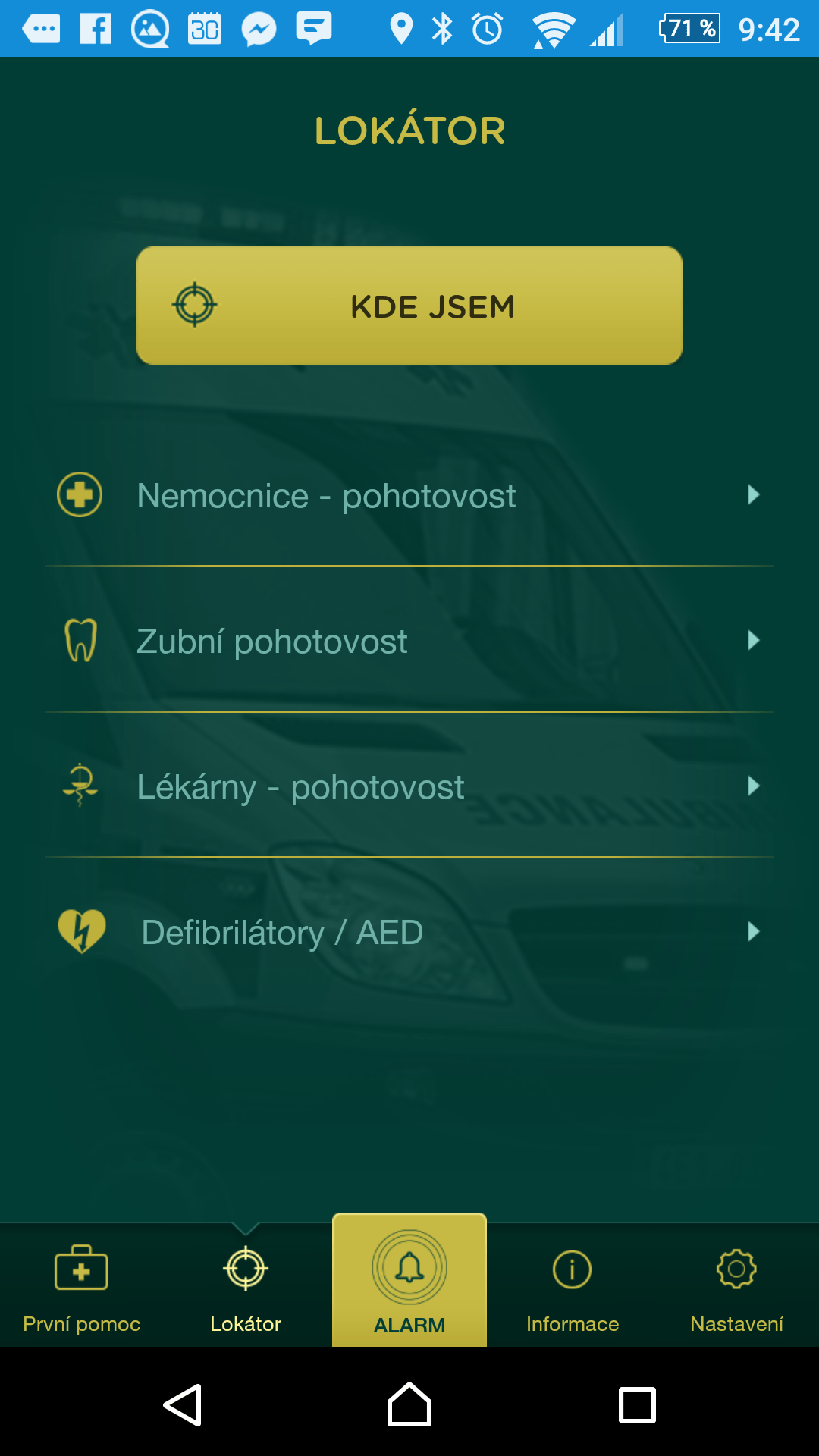This screenshot has height=1456, width=819.
Task: Open Nemocnice - pohotovost list
Action: [409, 495]
